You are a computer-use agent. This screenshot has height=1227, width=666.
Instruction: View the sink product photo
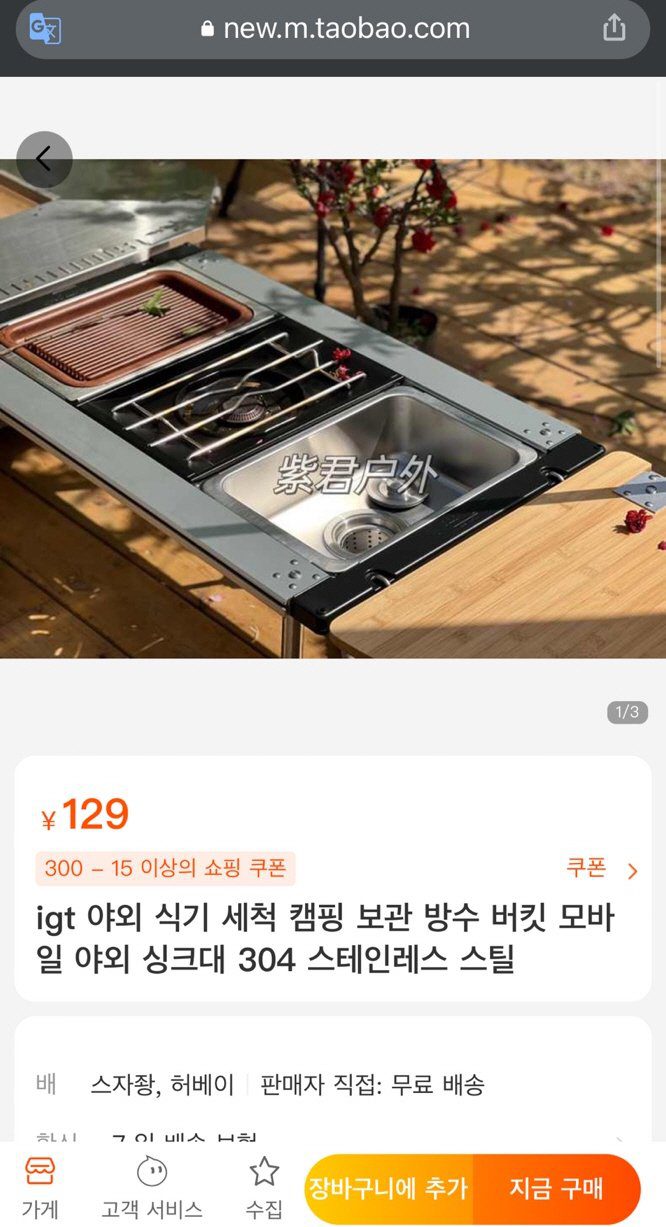333,408
